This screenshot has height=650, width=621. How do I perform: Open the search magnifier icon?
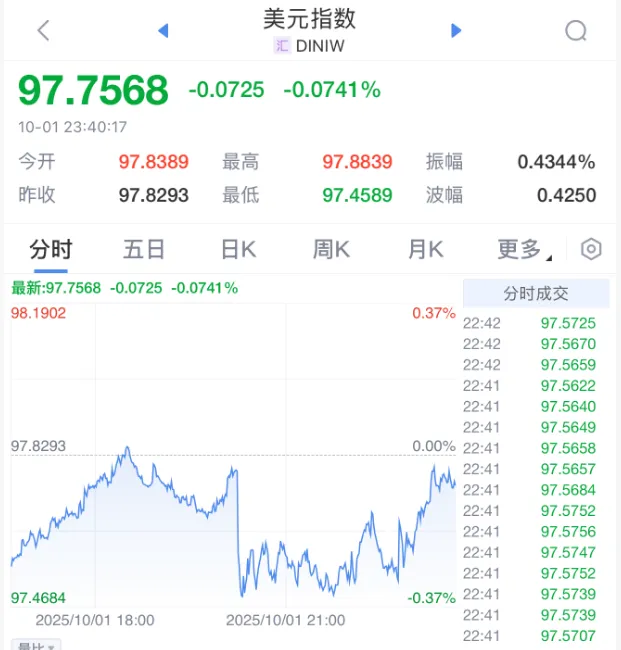coord(576,31)
